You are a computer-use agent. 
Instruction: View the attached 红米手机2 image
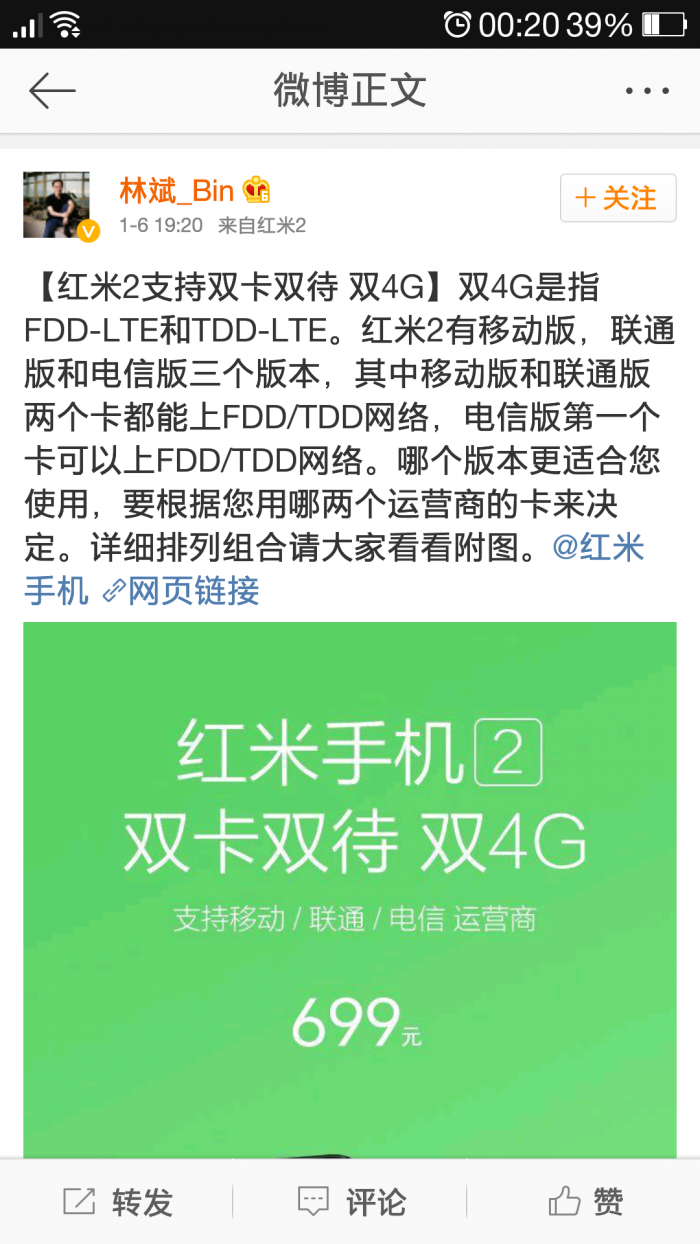coord(350,880)
